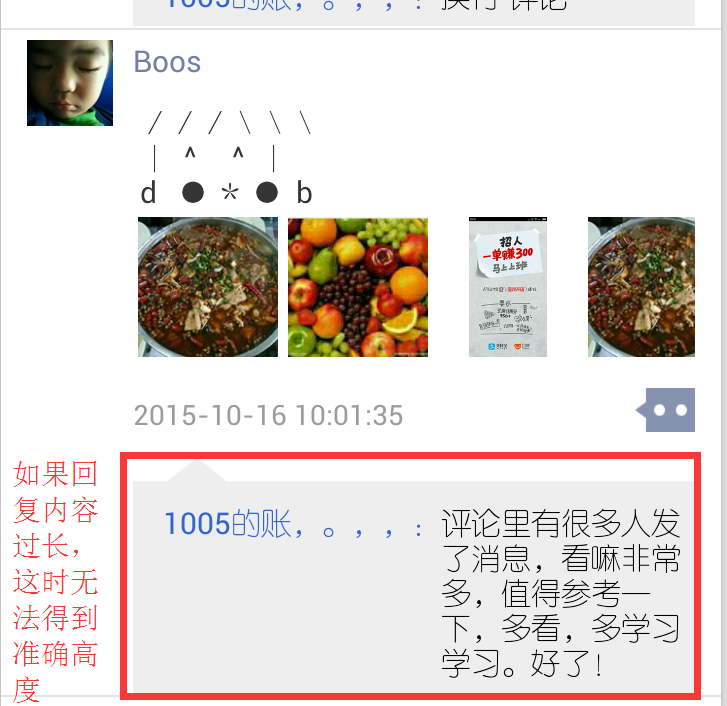The width and height of the screenshot is (727, 706).
Task: Open the username Boos
Action: pos(167,62)
